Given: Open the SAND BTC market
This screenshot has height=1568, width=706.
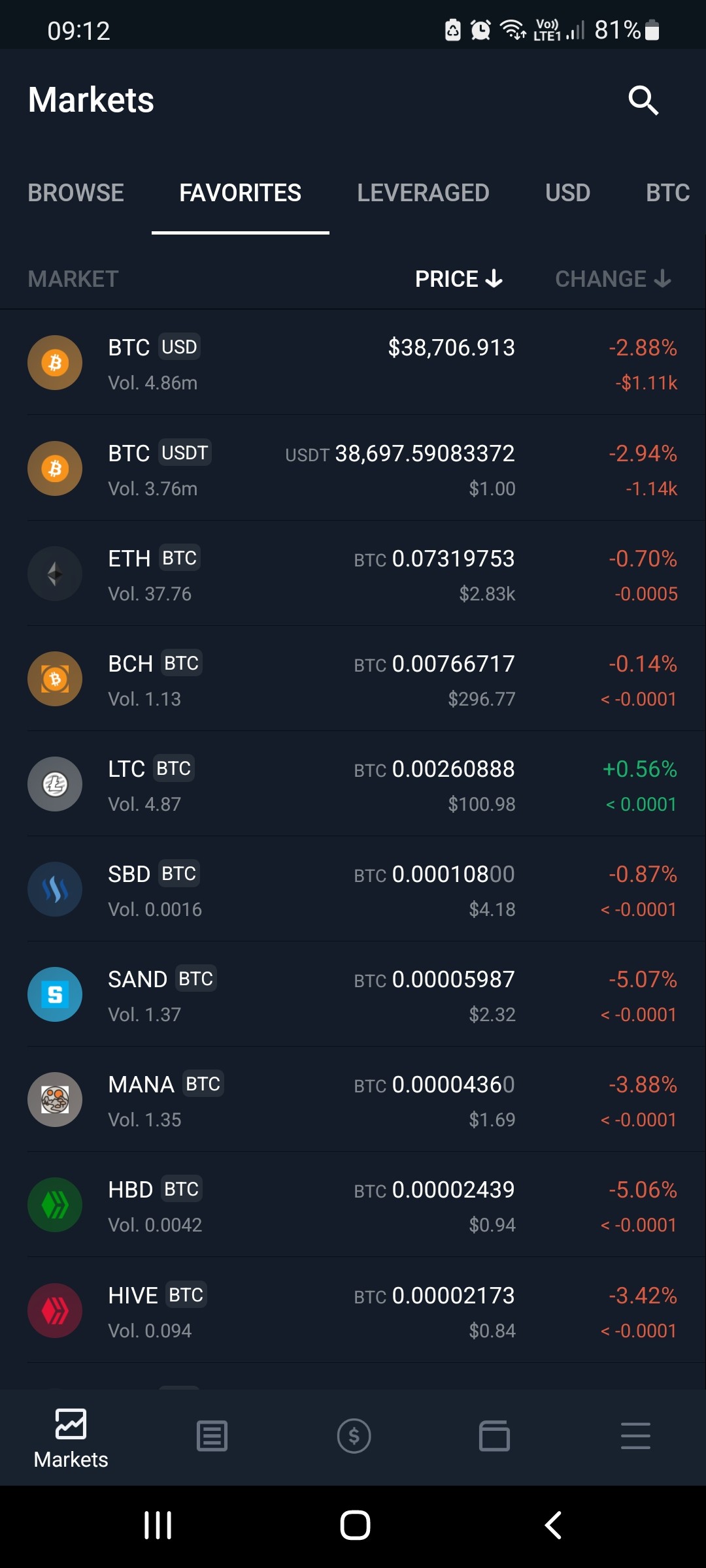Looking at the screenshot, I should click(x=353, y=994).
